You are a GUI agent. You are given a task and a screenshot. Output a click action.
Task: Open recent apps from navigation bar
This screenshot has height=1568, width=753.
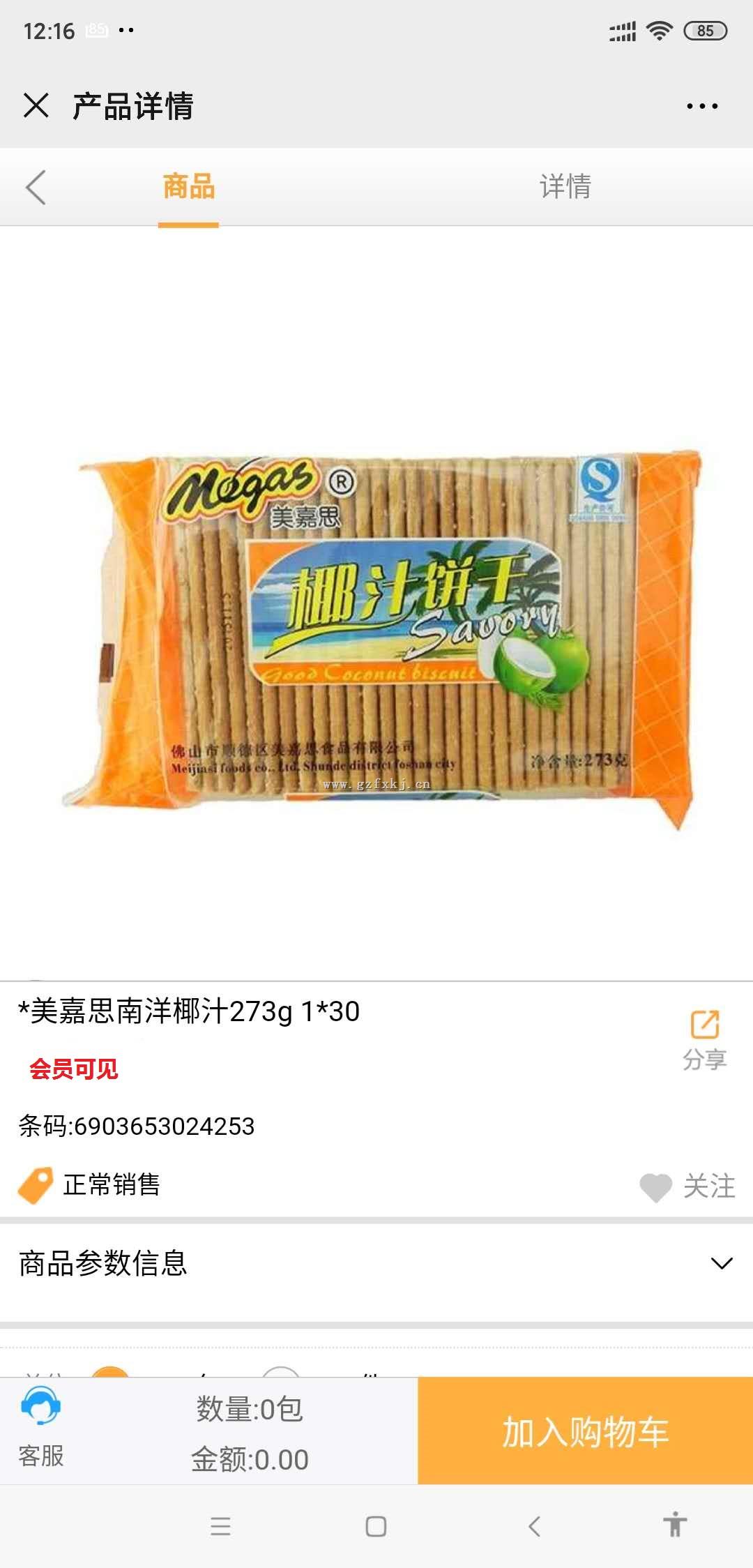(x=220, y=1527)
